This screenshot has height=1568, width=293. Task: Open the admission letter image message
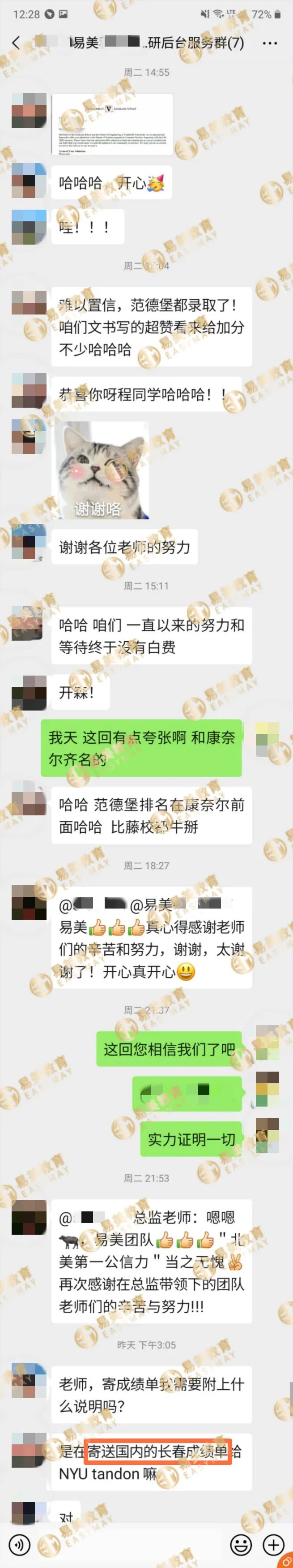(112, 124)
